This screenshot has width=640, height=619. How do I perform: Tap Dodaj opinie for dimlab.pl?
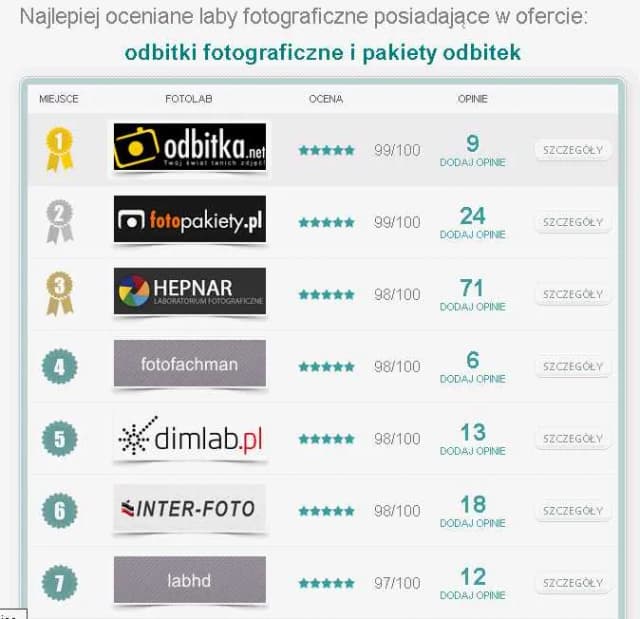click(472, 451)
